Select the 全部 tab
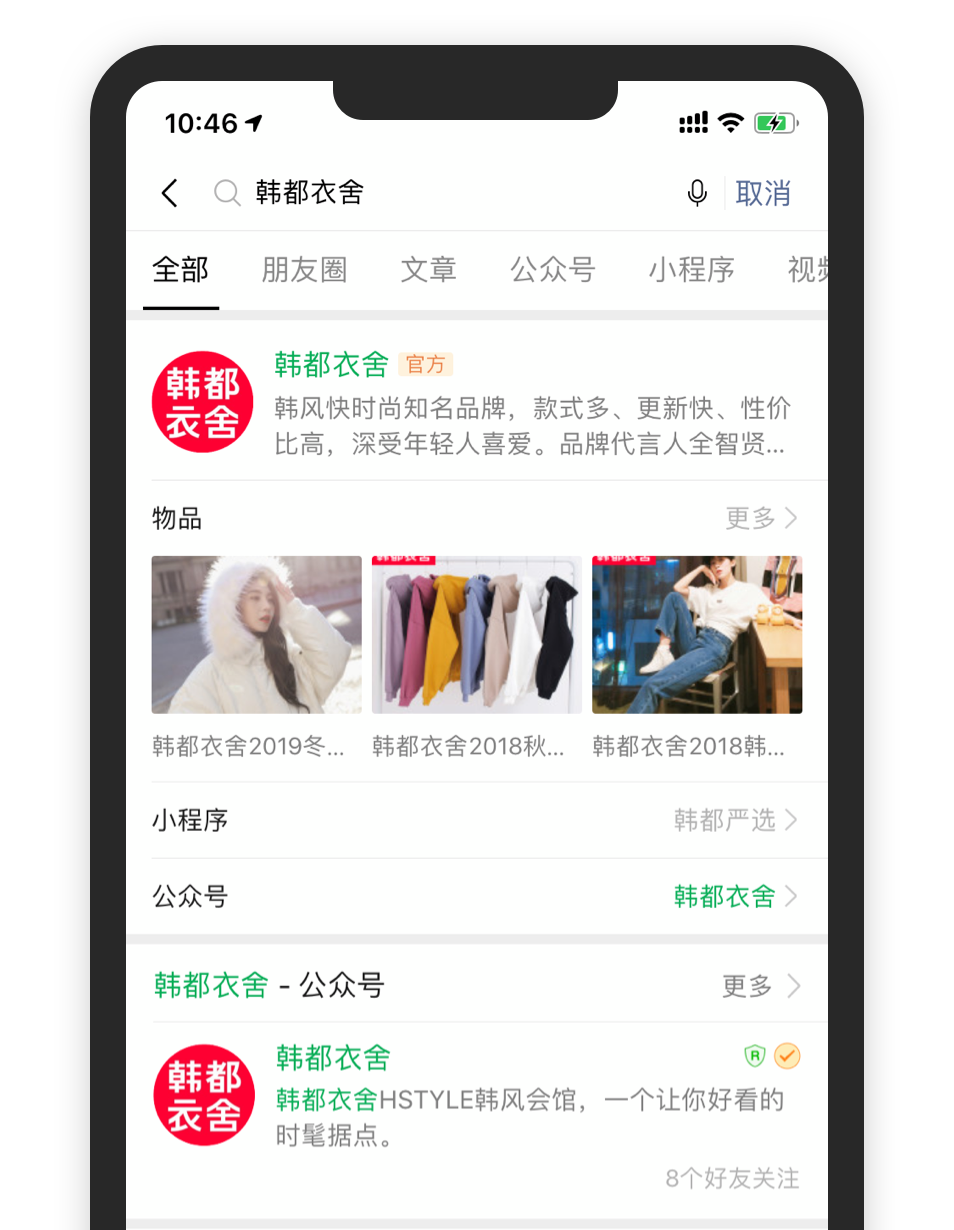954x1230 pixels. click(x=181, y=270)
